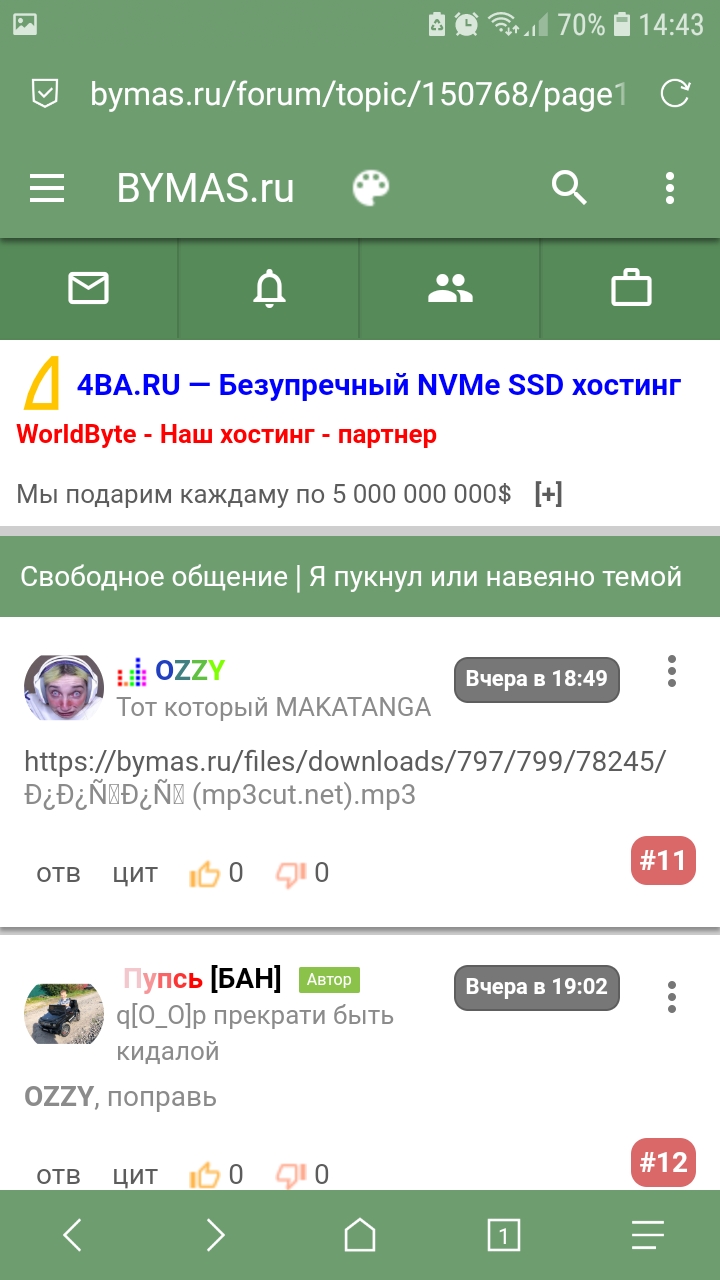
Task: Open the notifications bell
Action: point(269,288)
